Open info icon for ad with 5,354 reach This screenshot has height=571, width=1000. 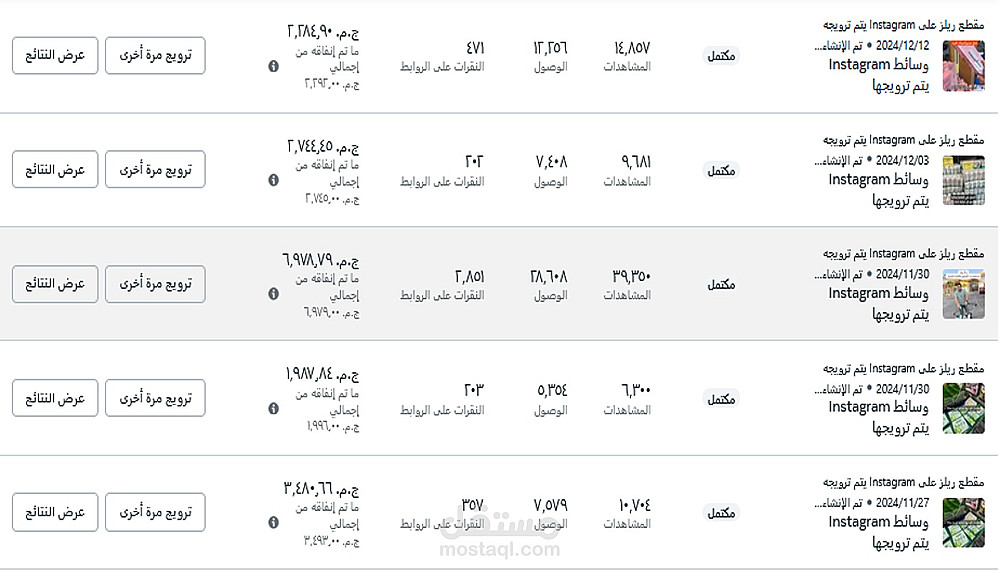tap(273, 408)
